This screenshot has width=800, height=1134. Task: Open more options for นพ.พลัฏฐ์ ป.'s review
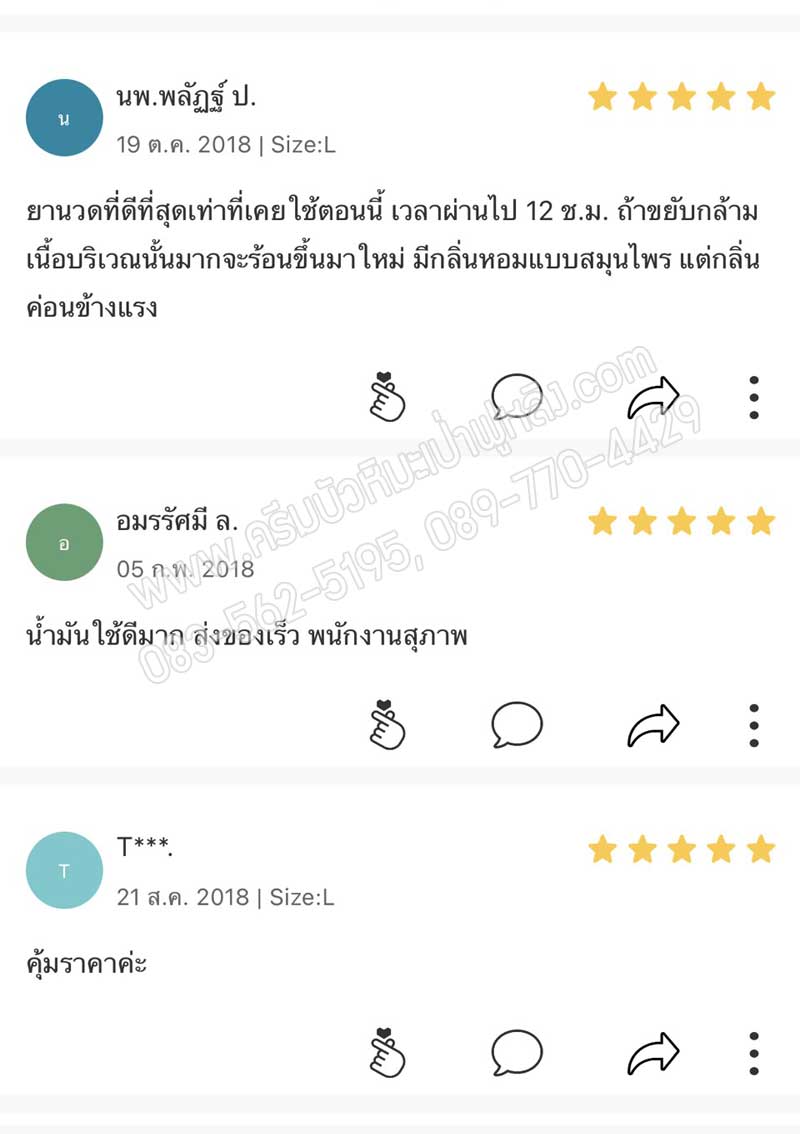tap(754, 398)
